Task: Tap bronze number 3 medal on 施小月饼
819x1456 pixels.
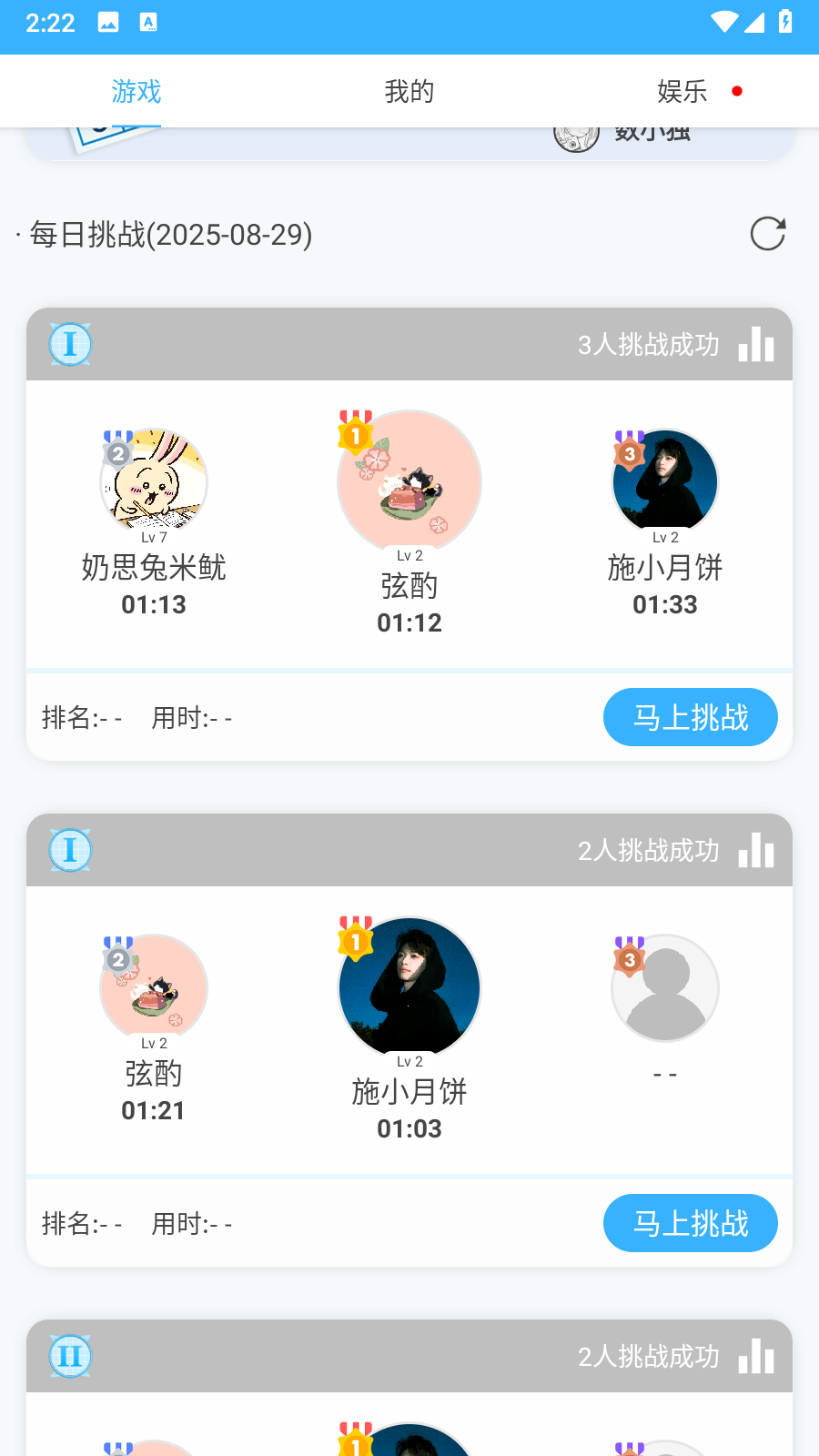Action: pos(630,452)
